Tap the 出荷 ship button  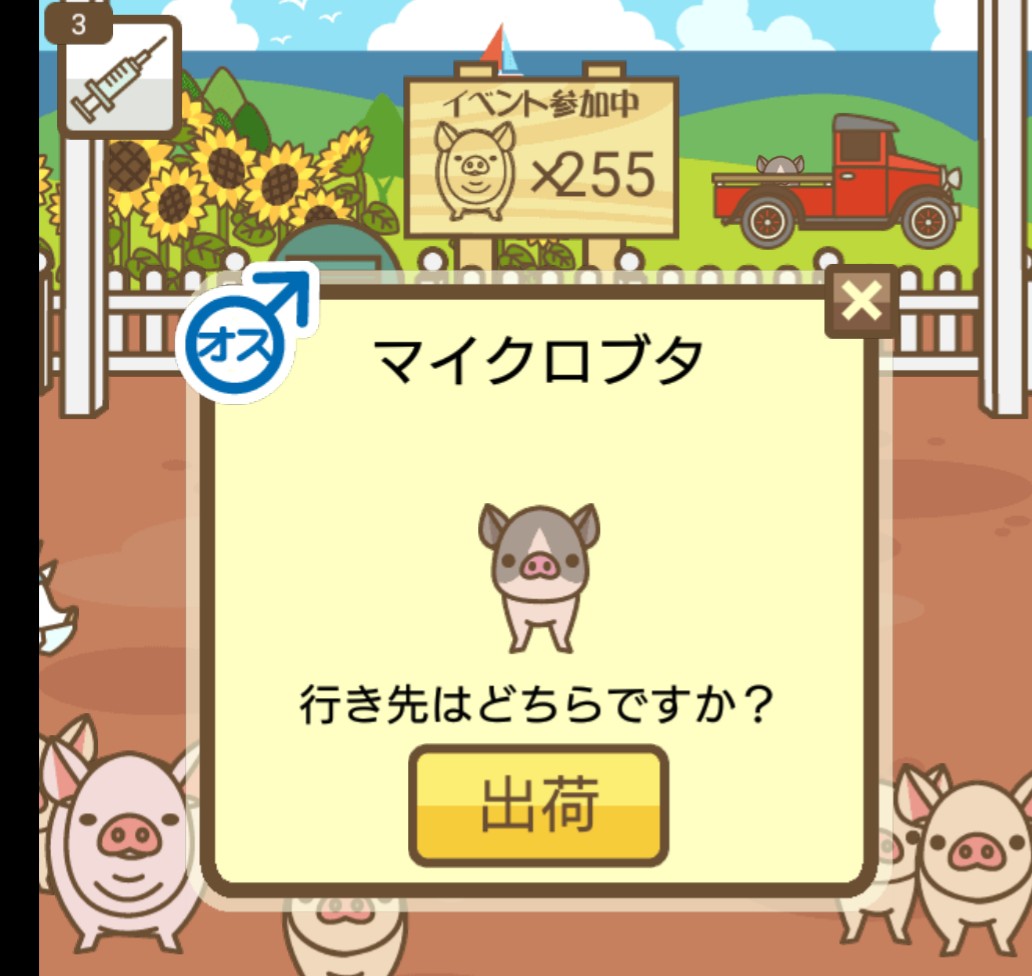tap(538, 805)
